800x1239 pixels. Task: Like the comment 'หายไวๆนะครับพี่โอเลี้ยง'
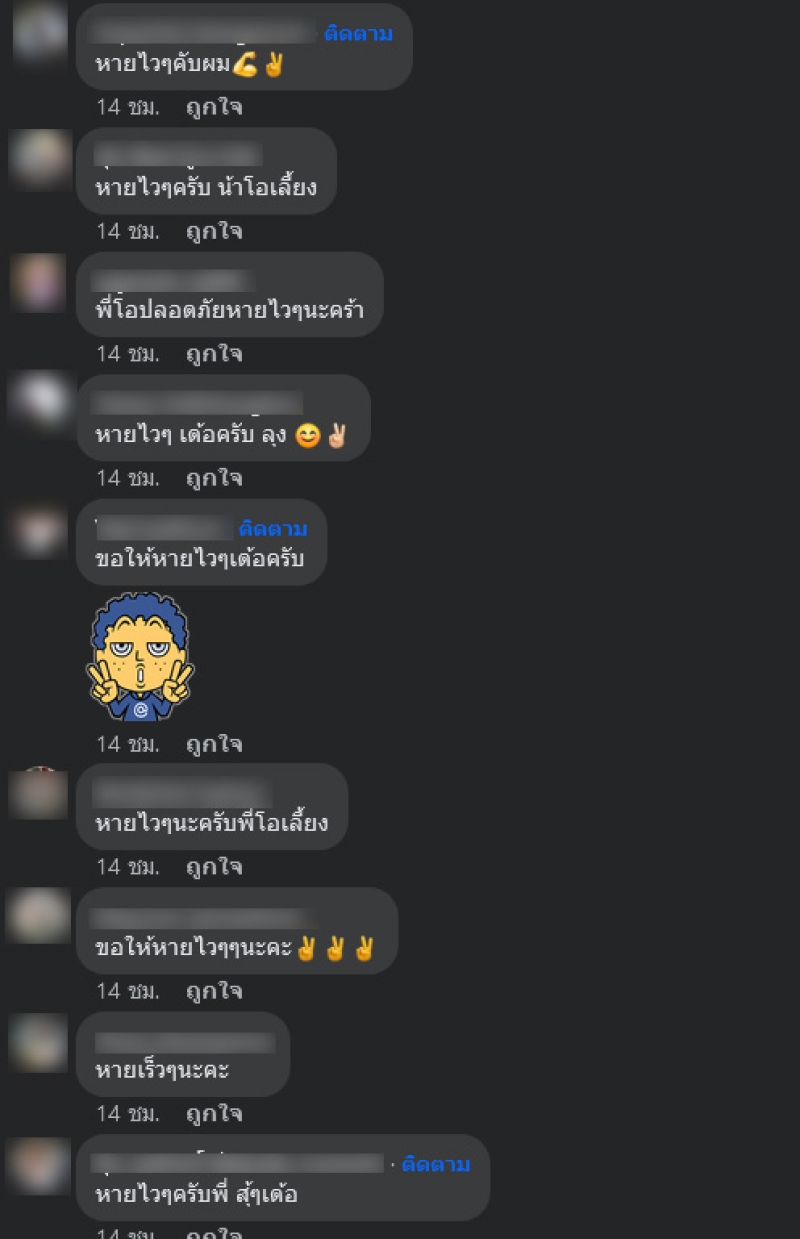214,867
